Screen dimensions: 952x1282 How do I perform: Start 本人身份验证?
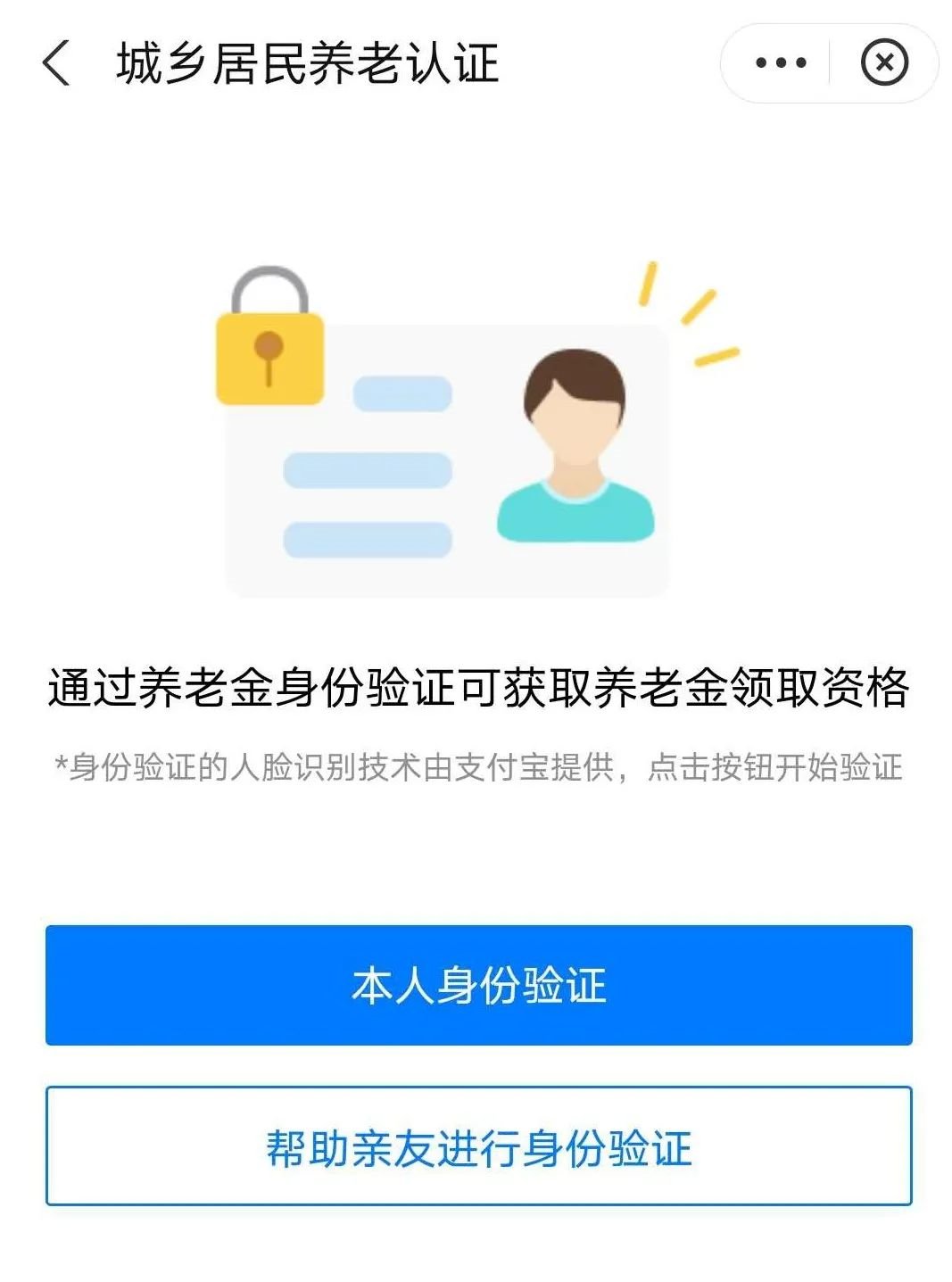(x=478, y=985)
